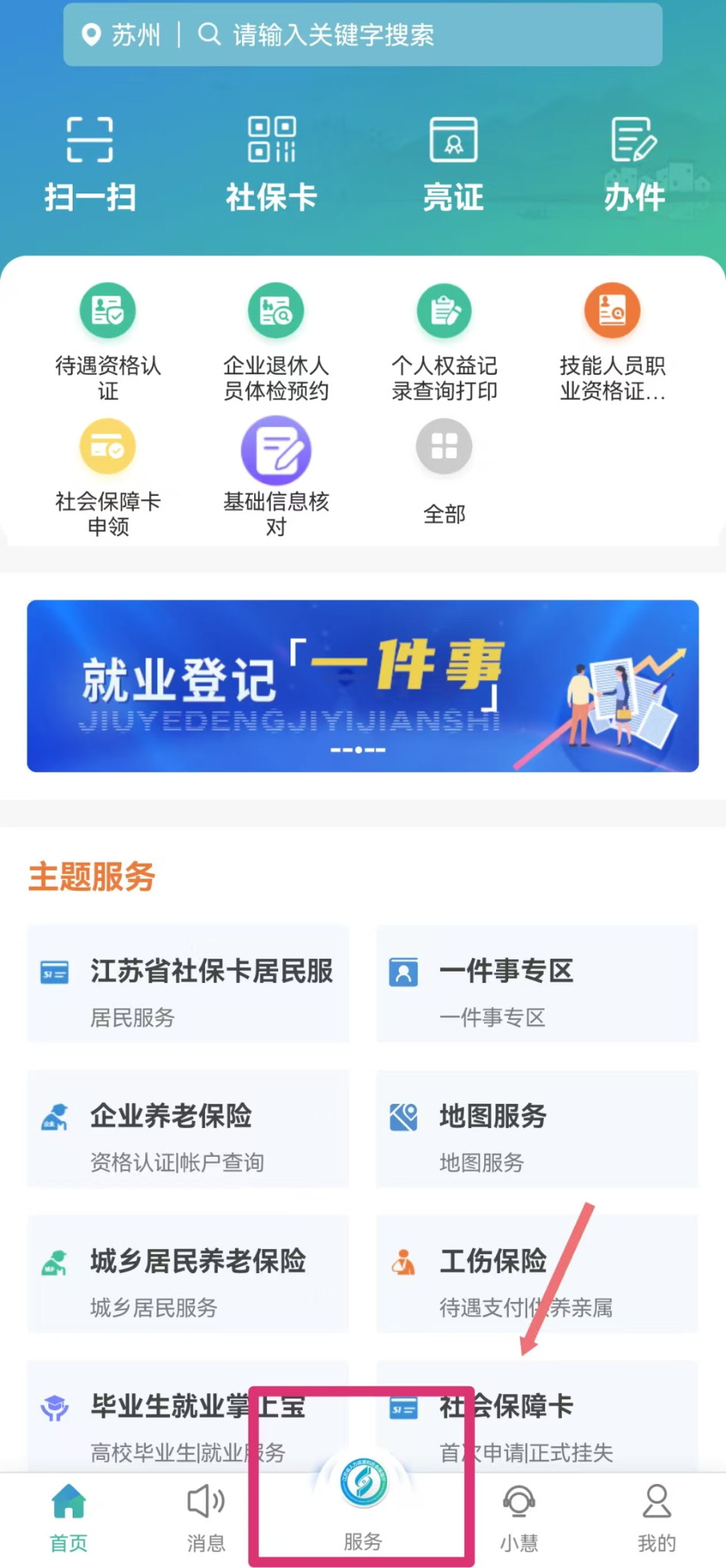
Task: Open 一件事专区 card
Action: [x=537, y=984]
